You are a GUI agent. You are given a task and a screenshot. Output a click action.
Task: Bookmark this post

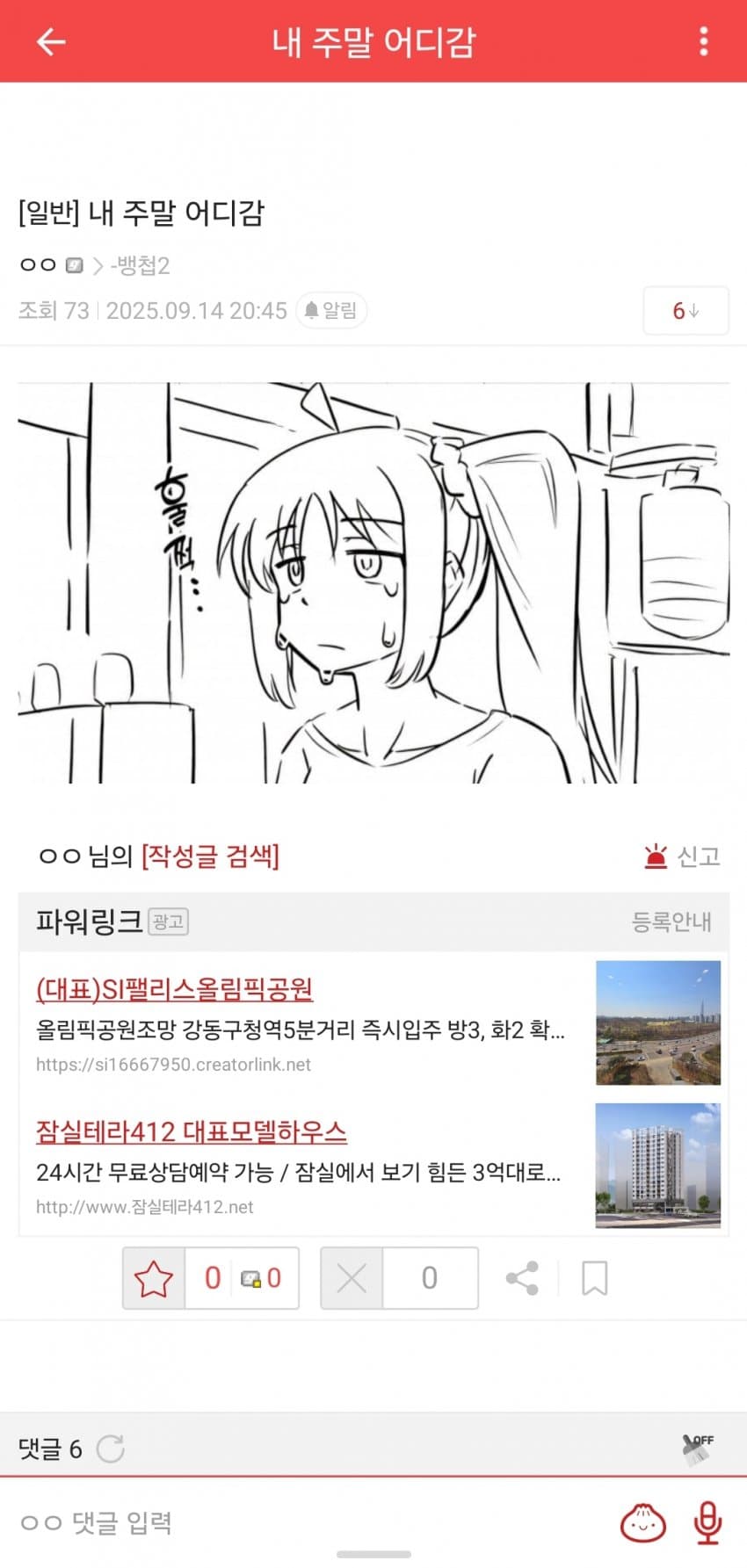click(x=595, y=1278)
